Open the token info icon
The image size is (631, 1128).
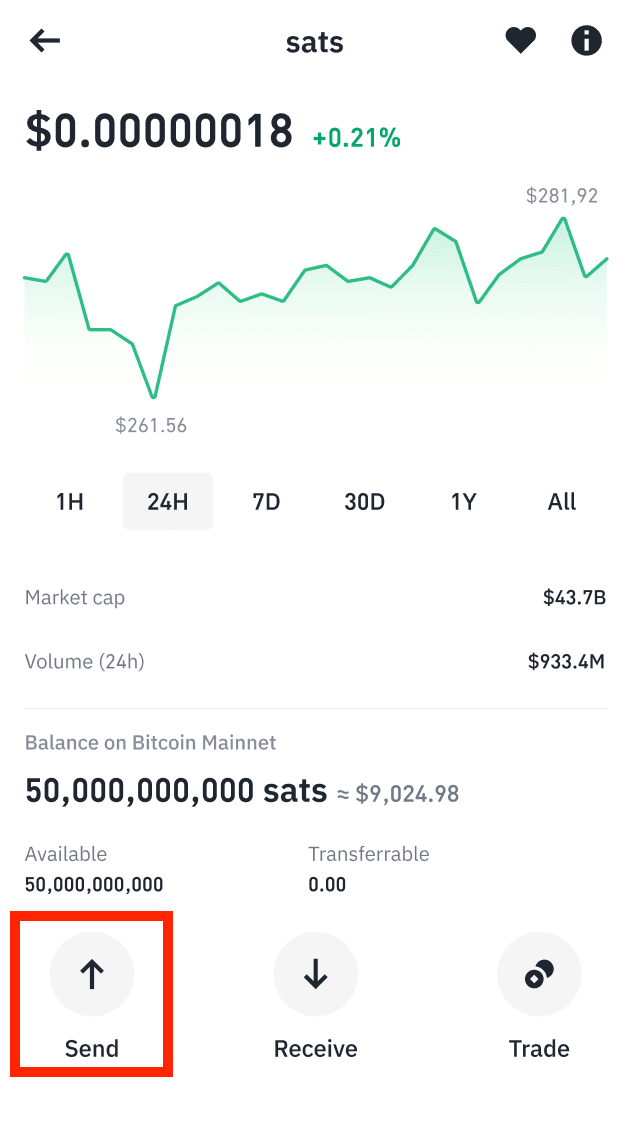[x=586, y=41]
